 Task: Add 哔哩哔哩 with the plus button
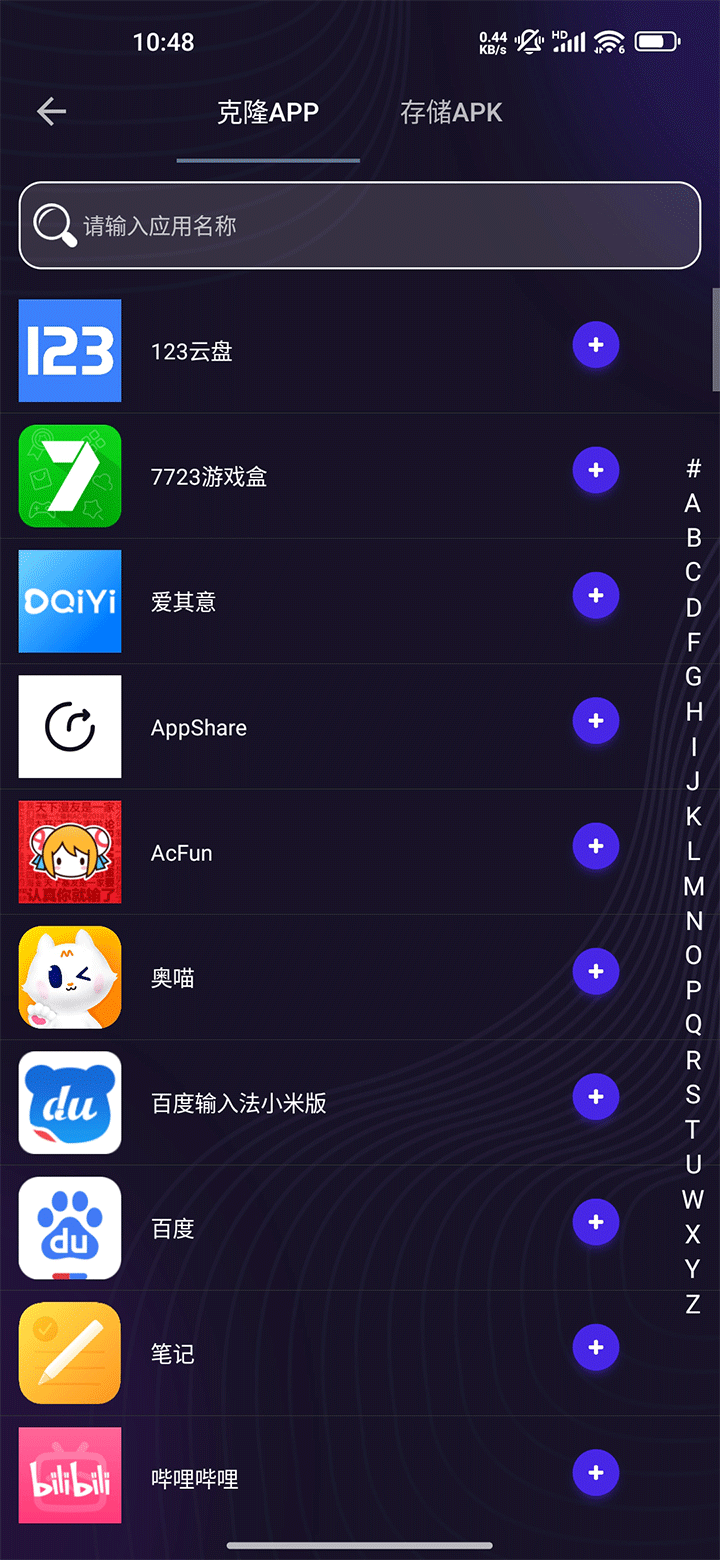pyautogui.click(x=596, y=1472)
